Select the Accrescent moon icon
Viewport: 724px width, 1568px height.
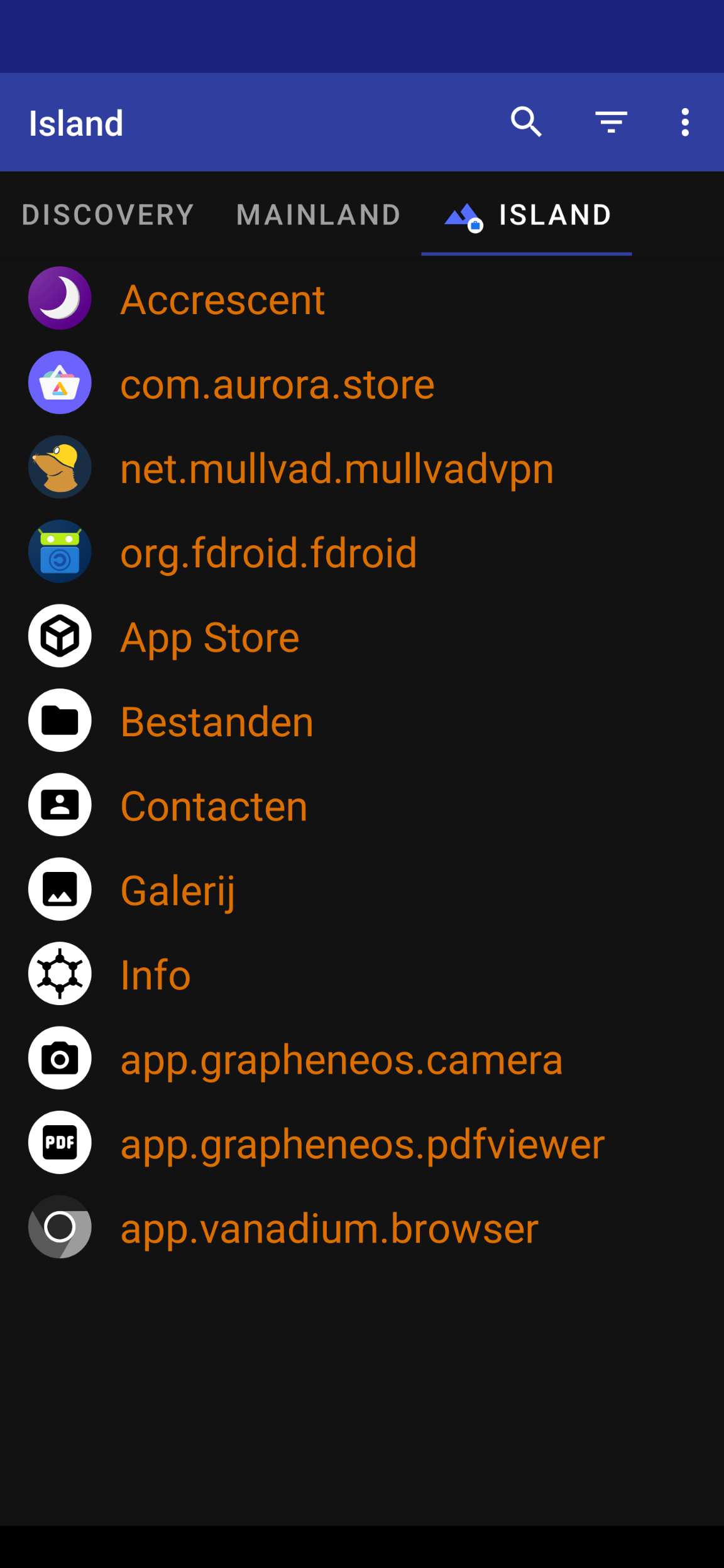(60, 298)
